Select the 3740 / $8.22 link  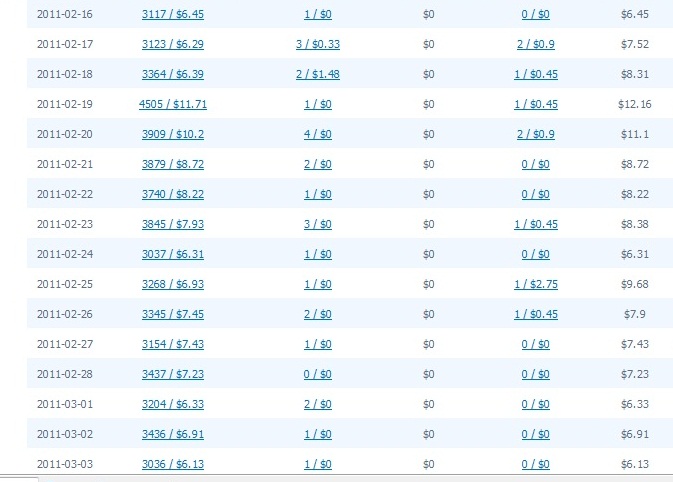170,194
